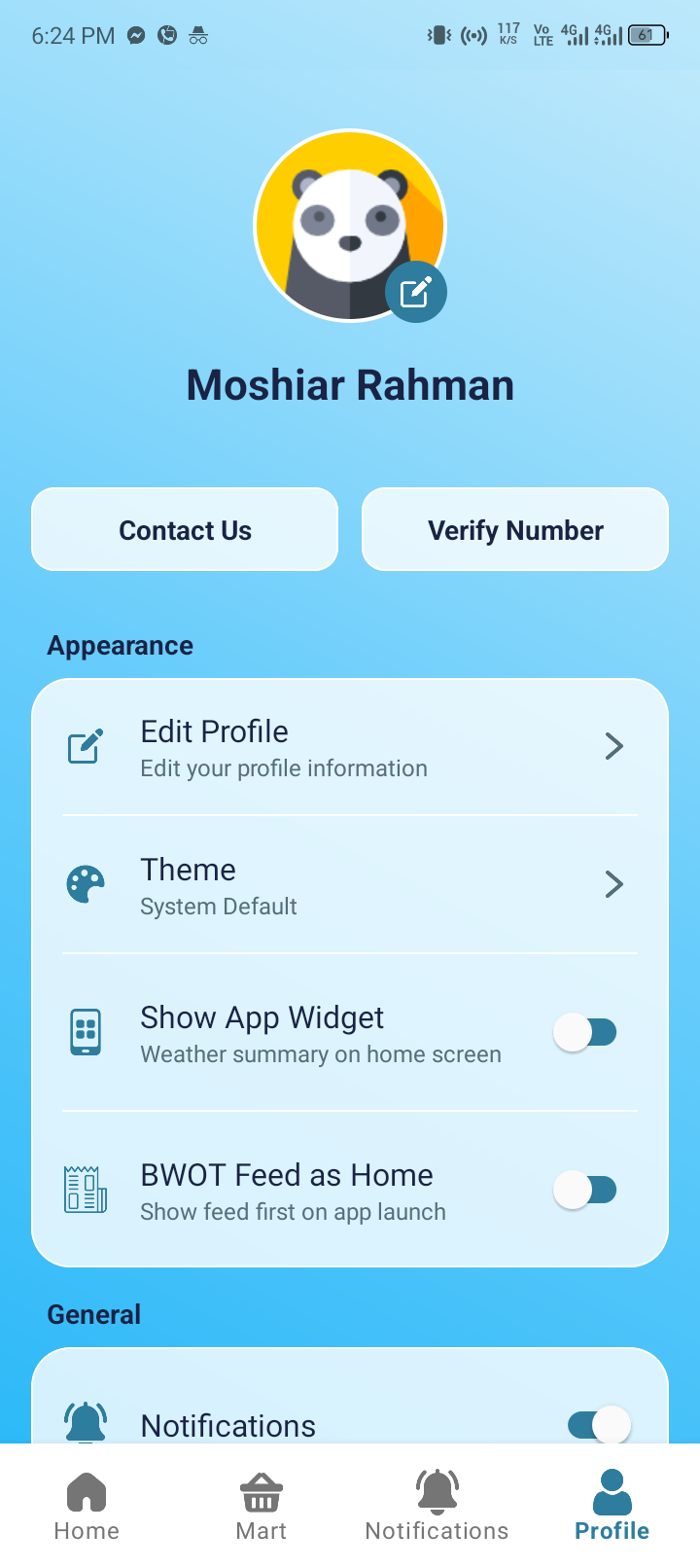Viewport: 700px width, 1568px height.
Task: Select the Profile tab
Action: 612,1506
